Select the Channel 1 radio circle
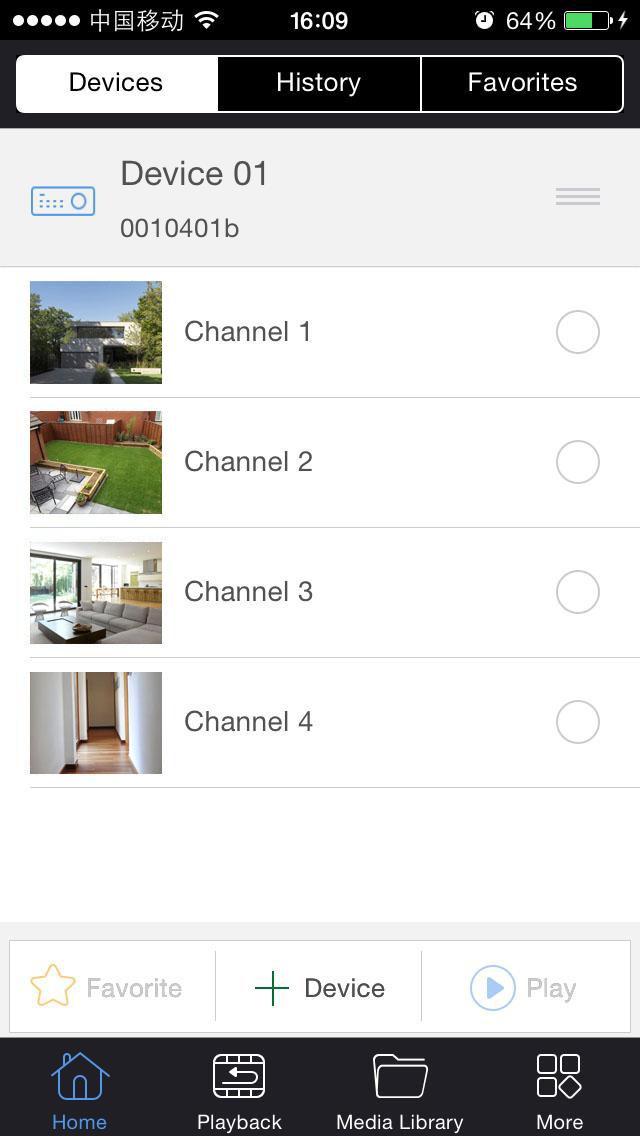Image resolution: width=640 pixels, height=1136 pixels. click(x=578, y=332)
